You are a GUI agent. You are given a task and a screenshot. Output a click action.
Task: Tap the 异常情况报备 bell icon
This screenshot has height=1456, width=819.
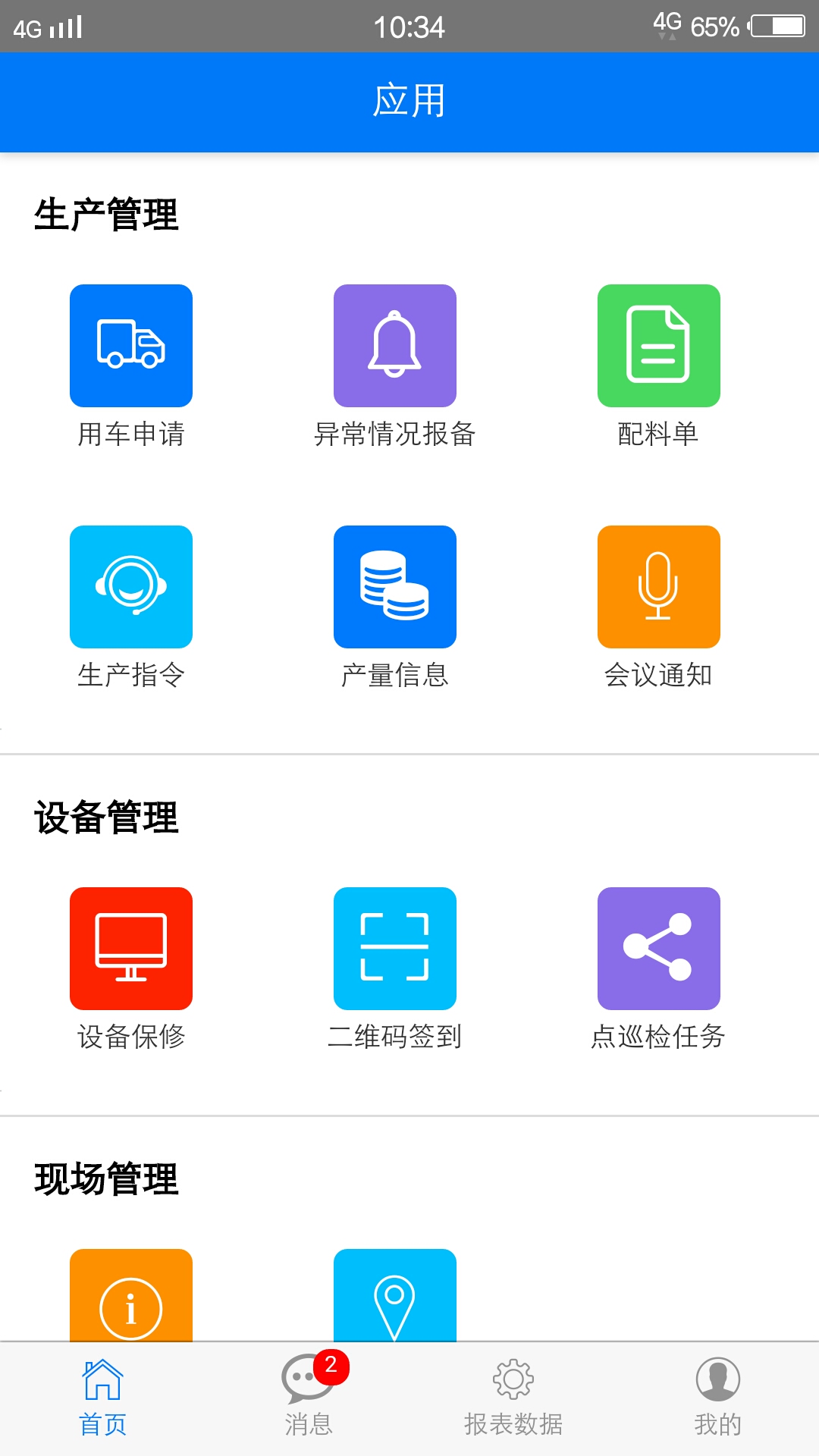coord(394,345)
